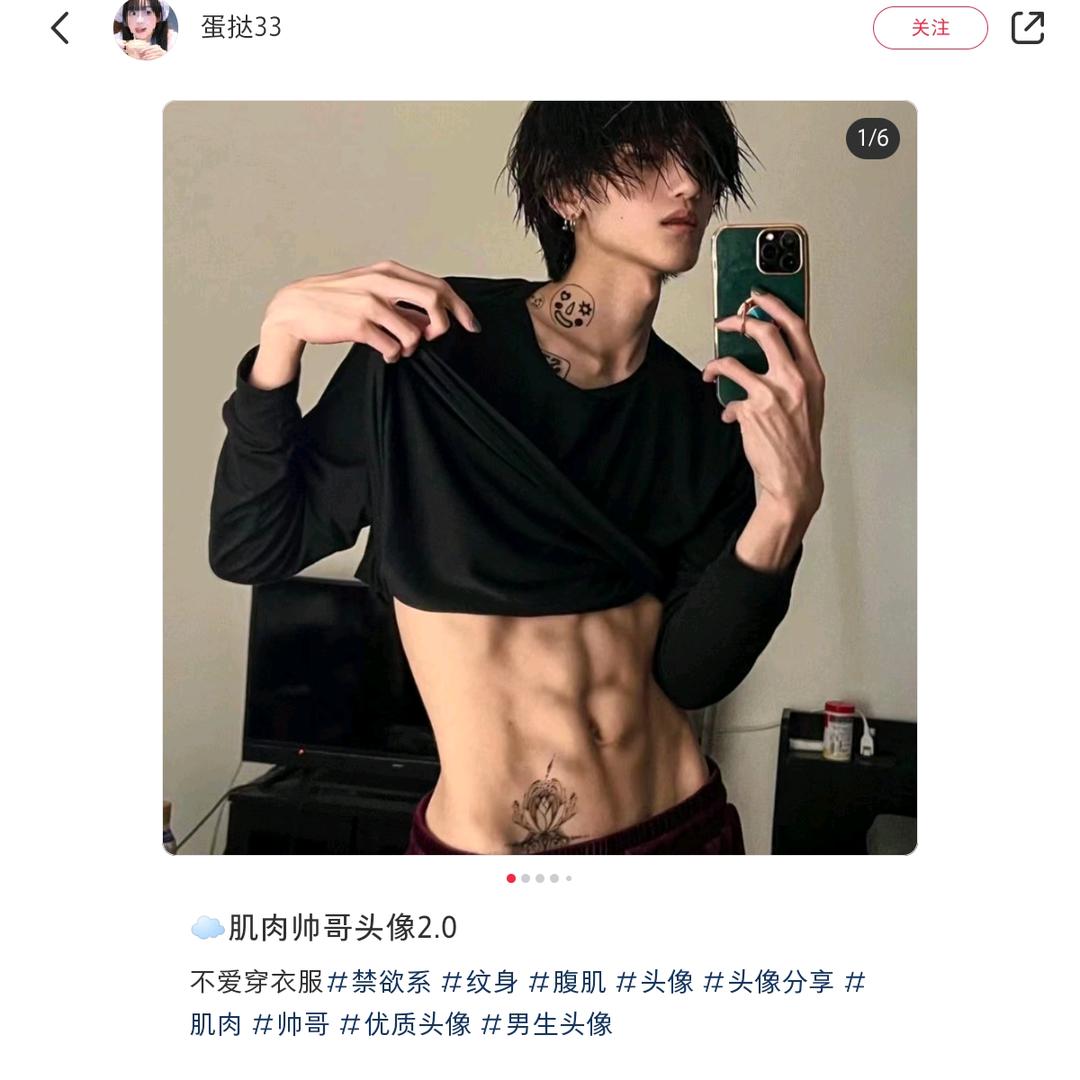The height and width of the screenshot is (1080, 1080).
Task: Open 蛋挞33's profile avatar
Action: 146,28
